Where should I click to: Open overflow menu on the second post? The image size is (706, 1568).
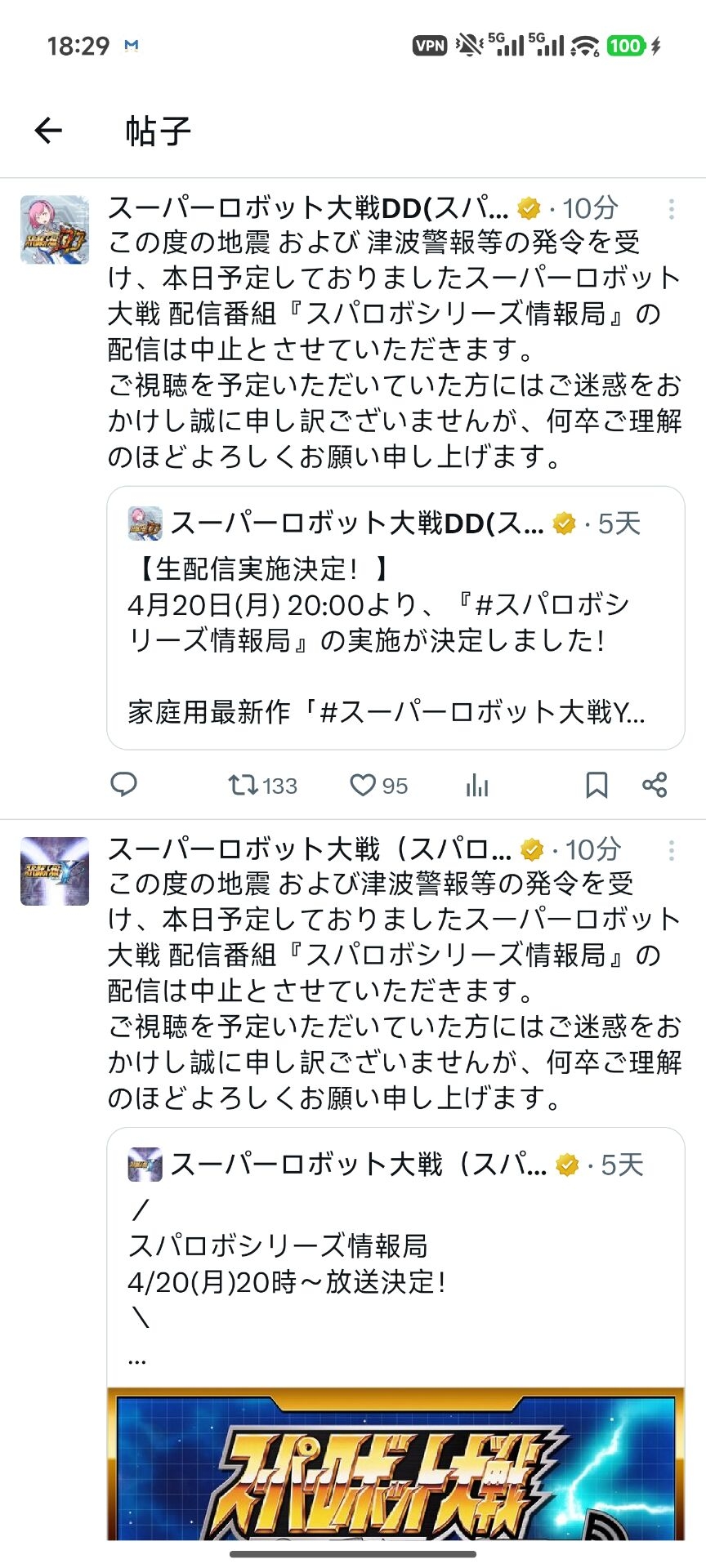(671, 851)
